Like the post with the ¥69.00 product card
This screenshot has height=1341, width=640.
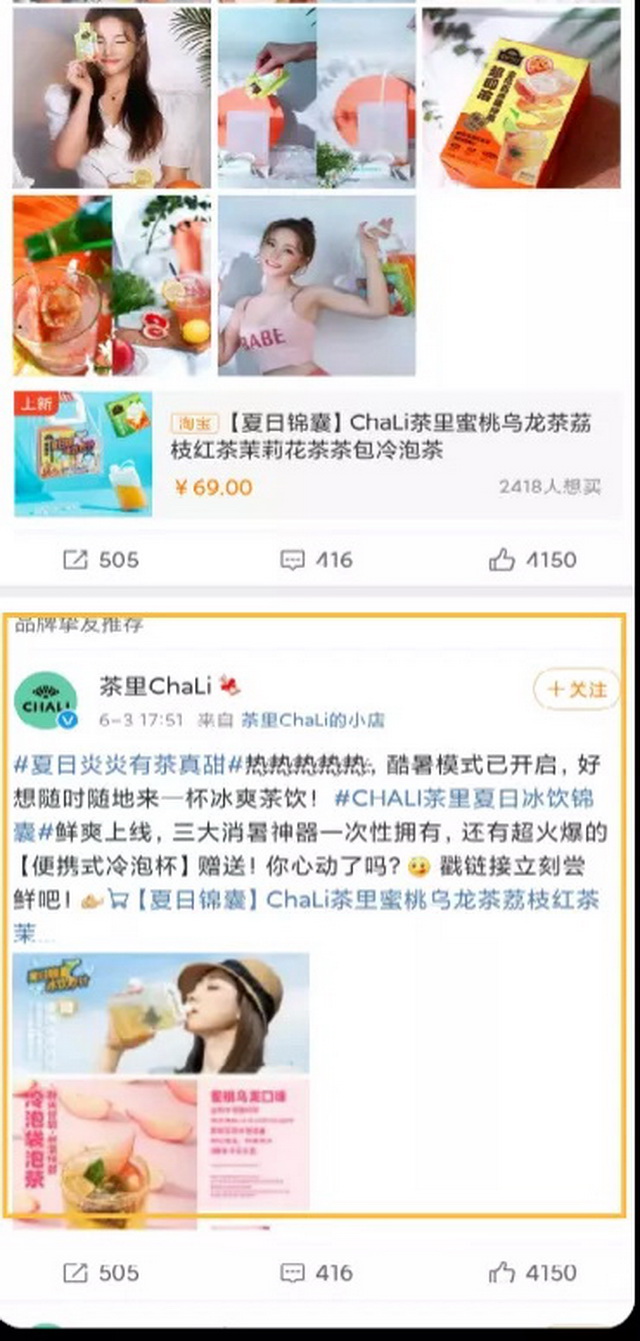pos(532,560)
